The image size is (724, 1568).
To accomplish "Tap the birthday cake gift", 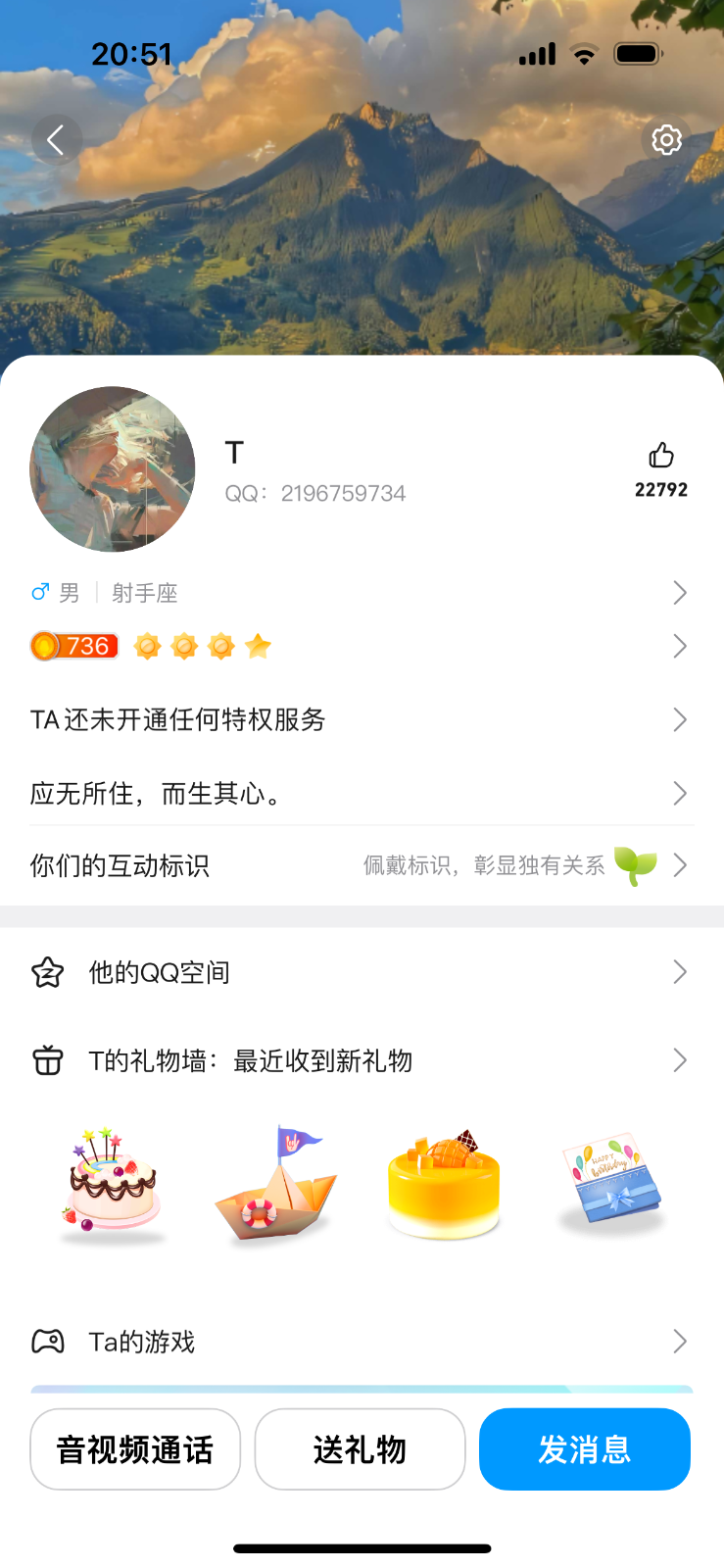I will pyautogui.click(x=112, y=1183).
